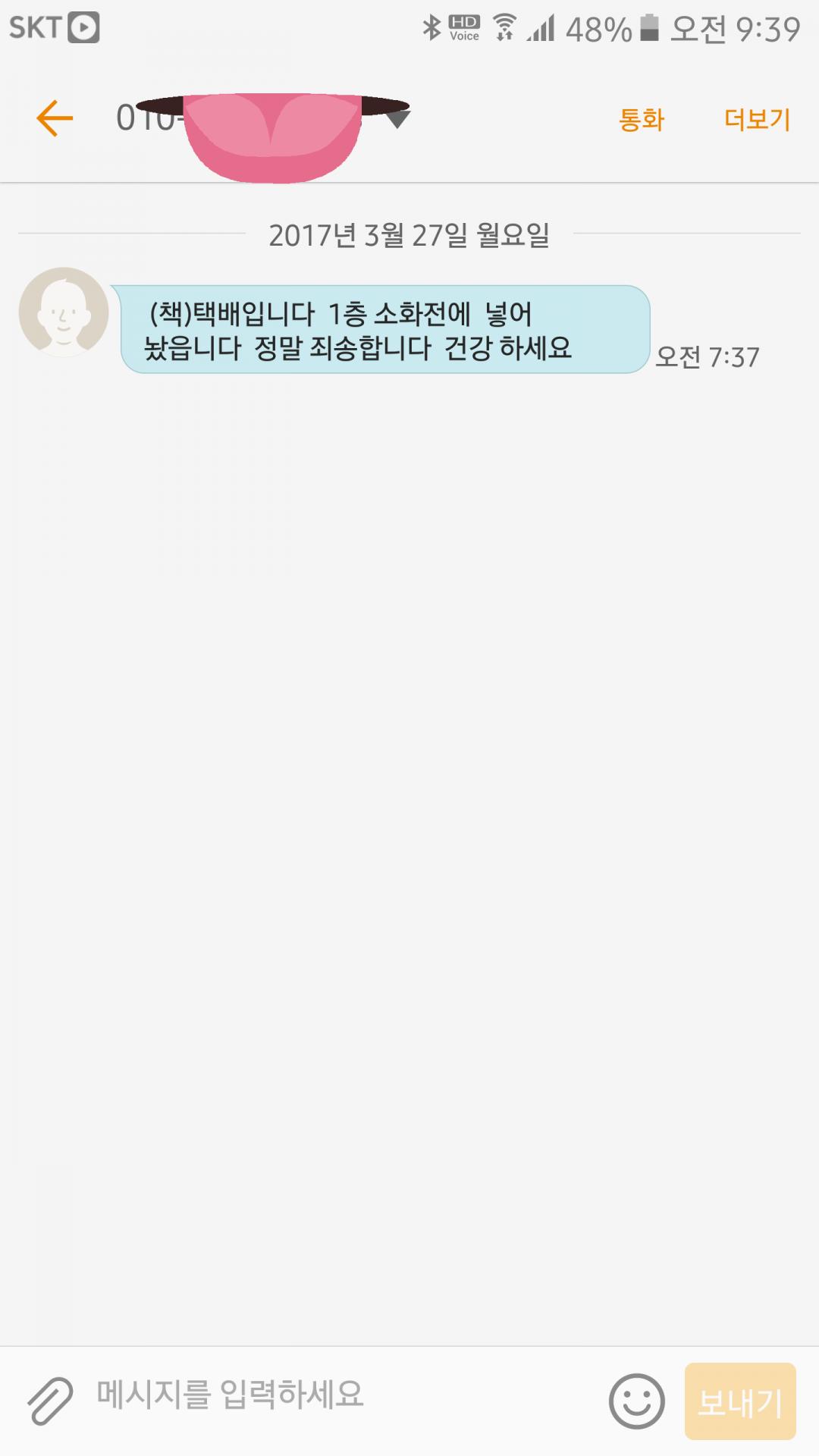Open the 더보기 menu

pyautogui.click(x=757, y=120)
